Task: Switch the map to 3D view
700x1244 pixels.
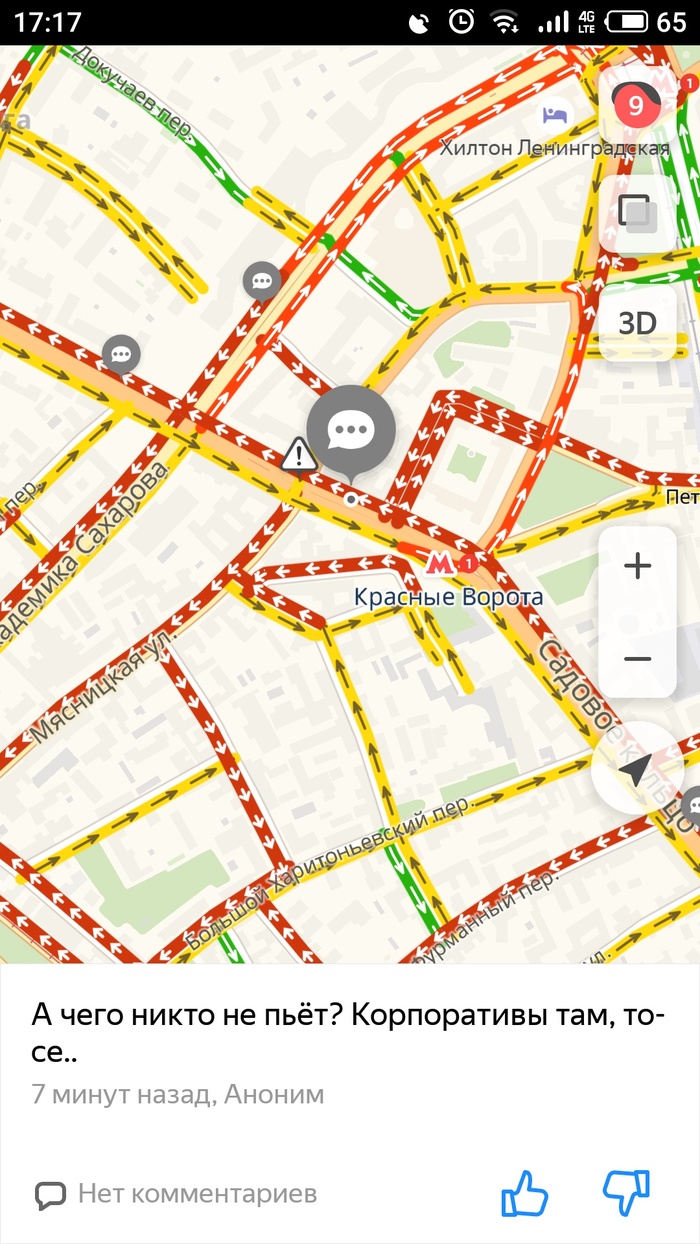Action: [x=637, y=323]
